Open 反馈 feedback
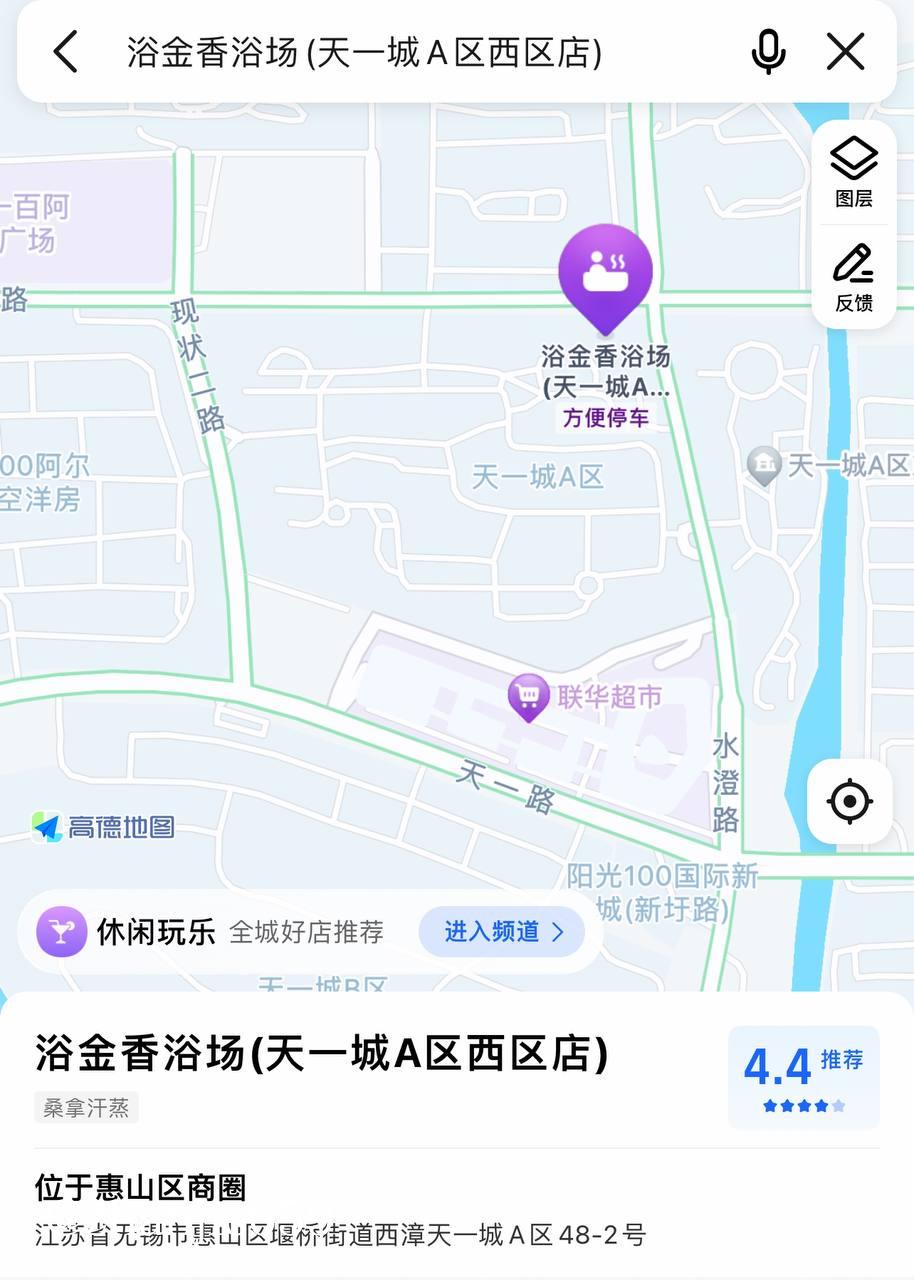Image resolution: width=914 pixels, height=1280 pixels. (x=853, y=278)
